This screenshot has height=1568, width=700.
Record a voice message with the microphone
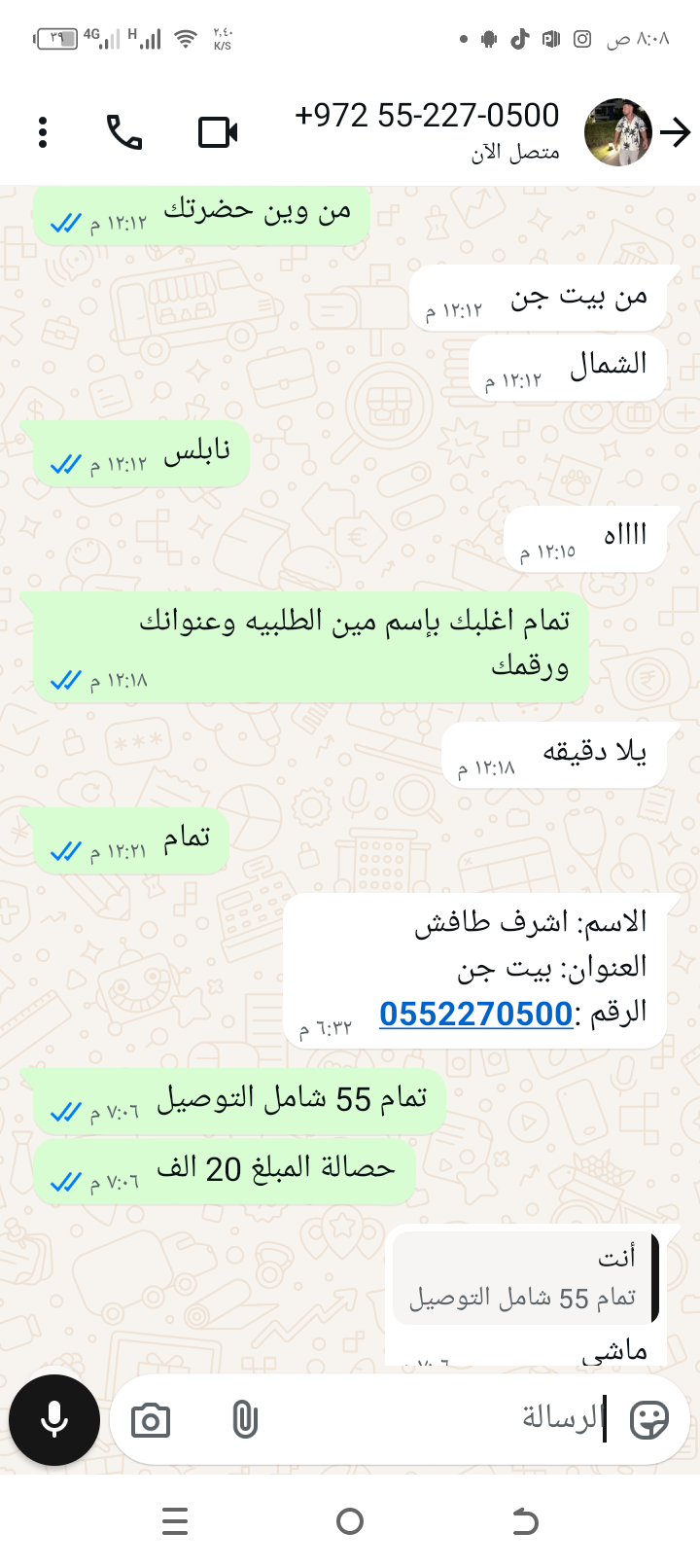coord(54,1420)
